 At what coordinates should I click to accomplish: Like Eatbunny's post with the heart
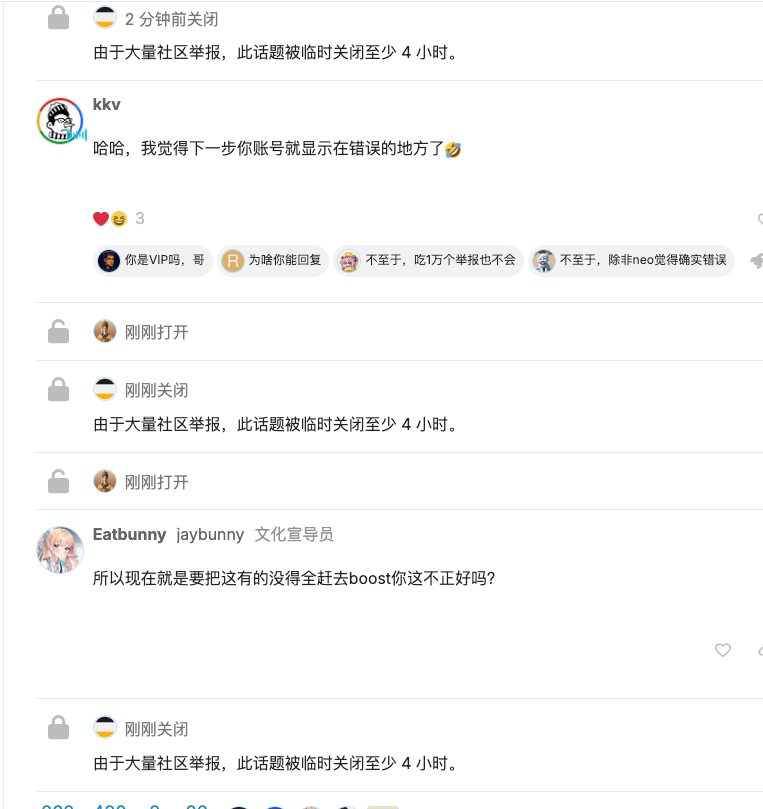pos(723,650)
